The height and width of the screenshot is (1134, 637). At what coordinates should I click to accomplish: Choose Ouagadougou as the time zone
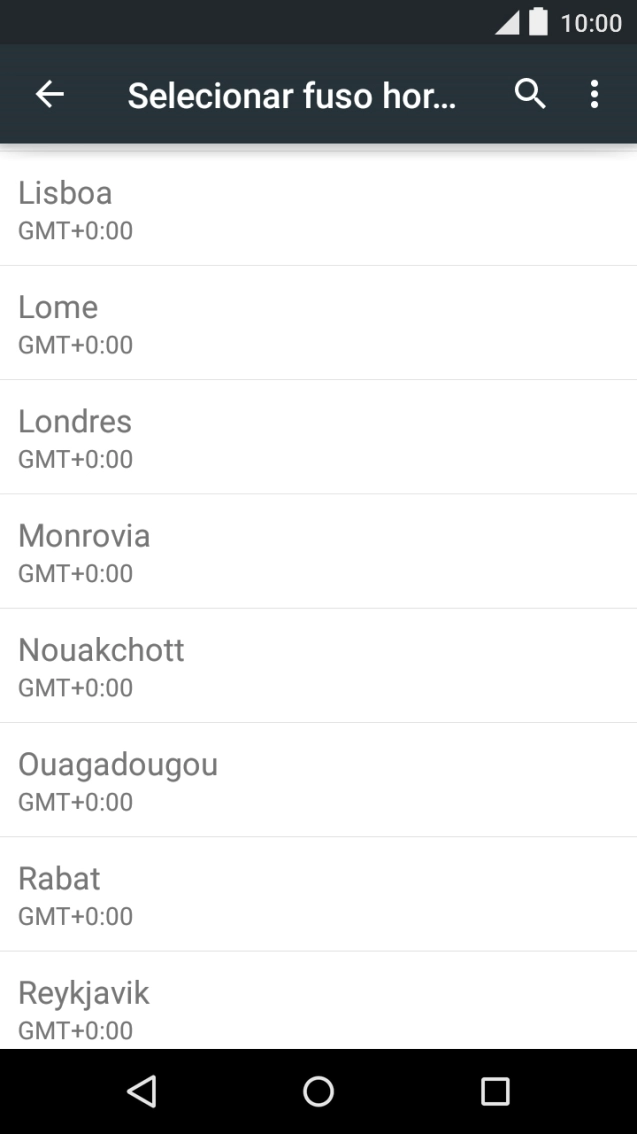(318, 780)
